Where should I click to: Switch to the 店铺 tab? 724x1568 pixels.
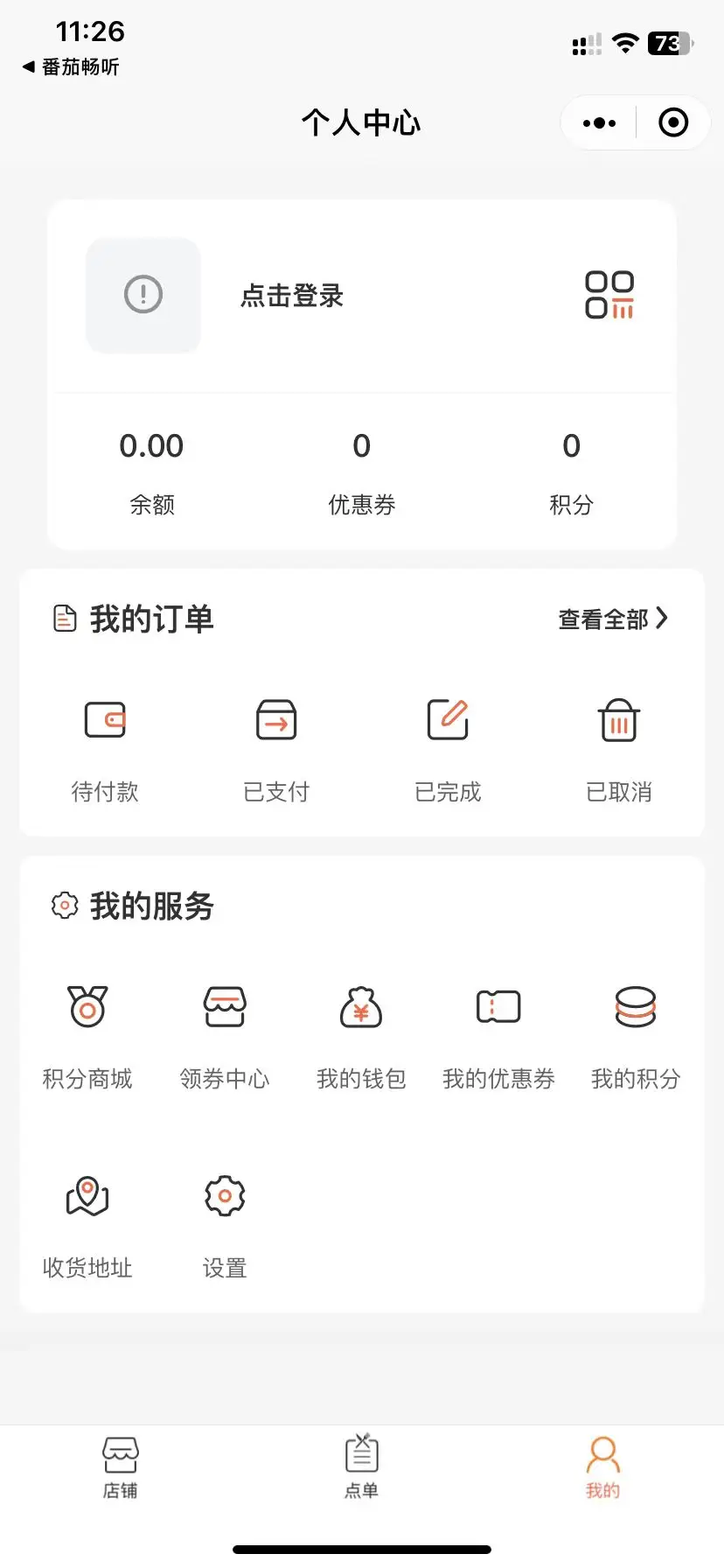[121, 1467]
